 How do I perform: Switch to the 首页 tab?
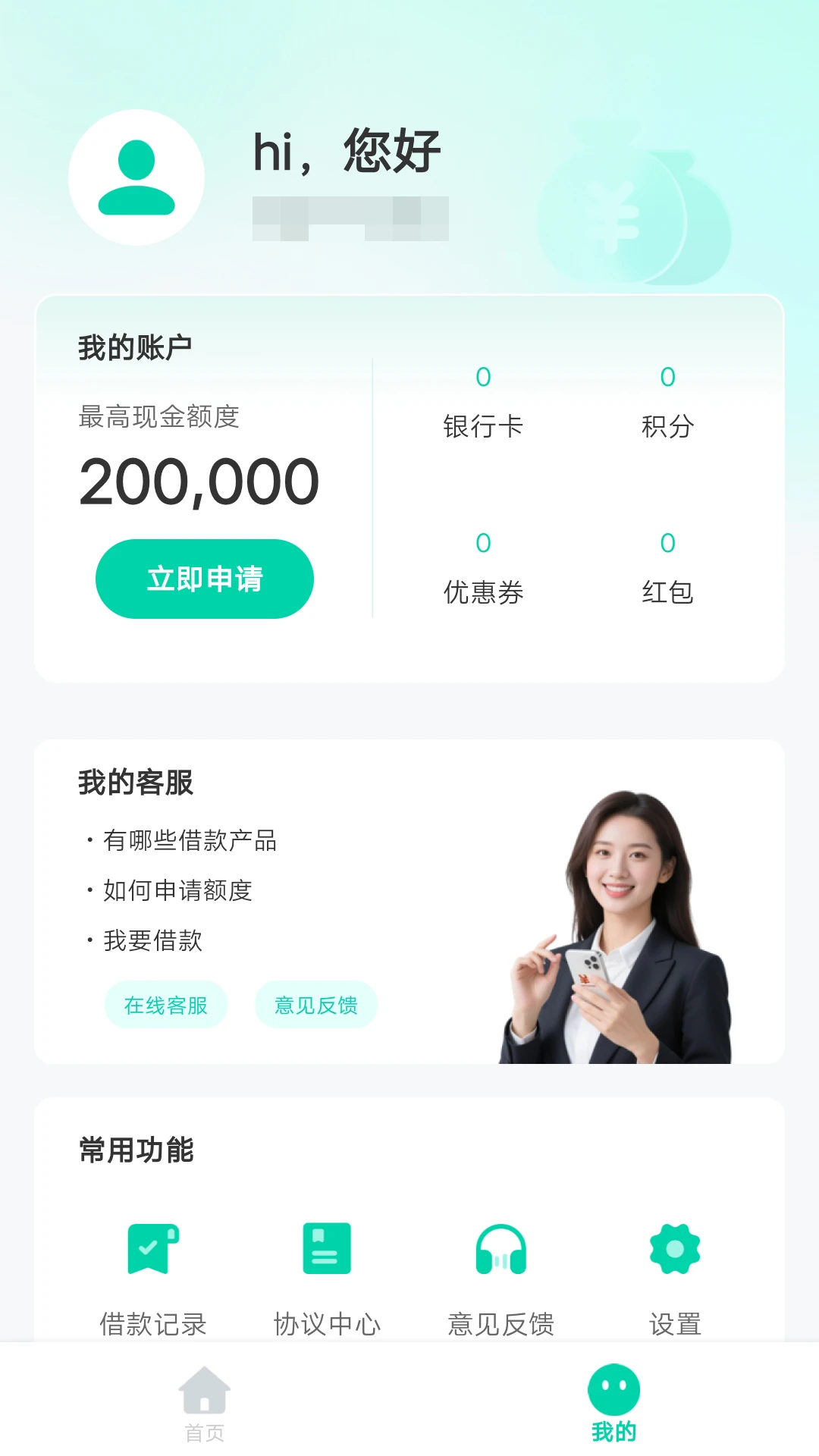[x=205, y=1403]
